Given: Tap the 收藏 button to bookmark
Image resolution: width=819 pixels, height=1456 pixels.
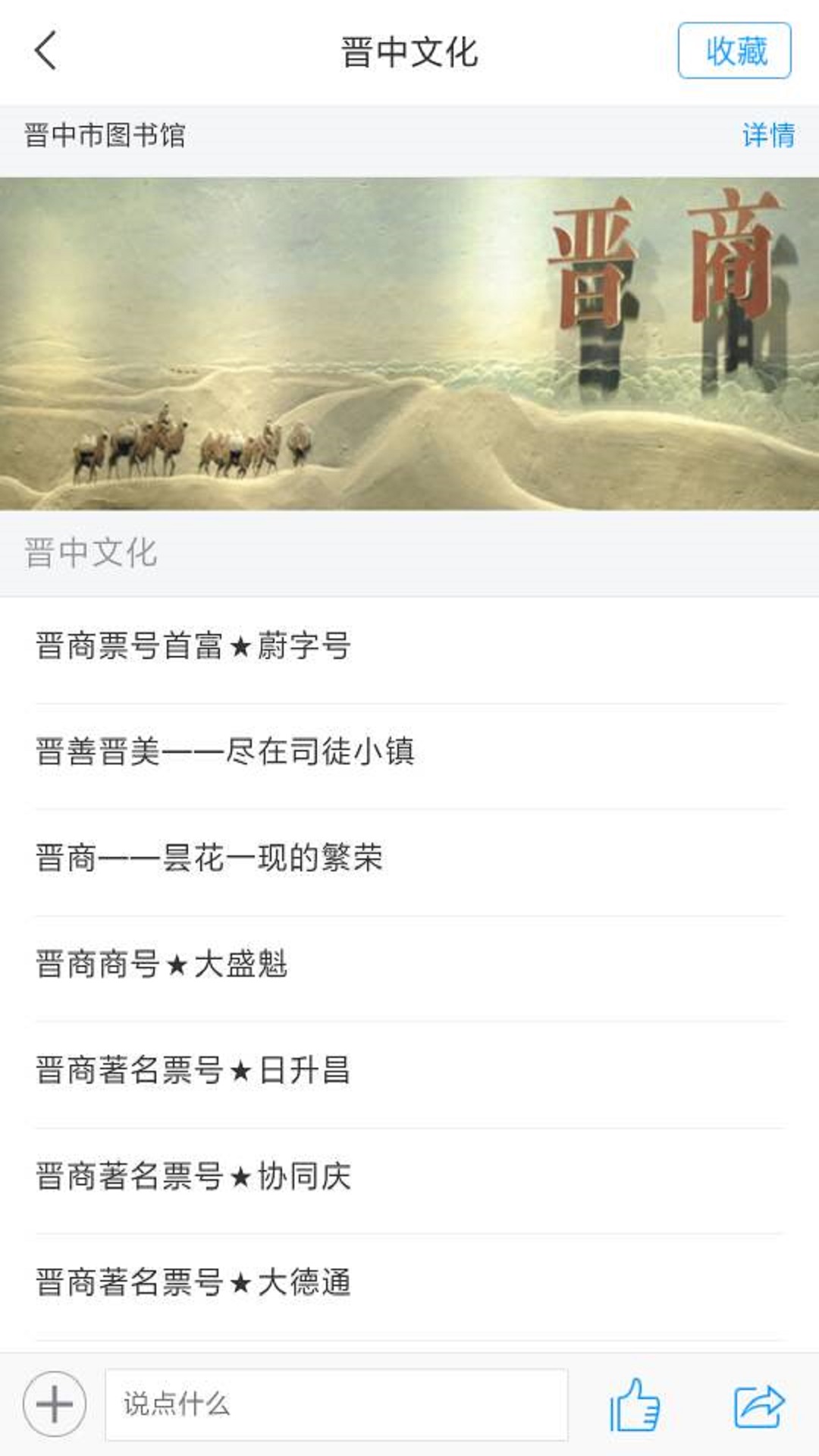Looking at the screenshot, I should click(734, 52).
